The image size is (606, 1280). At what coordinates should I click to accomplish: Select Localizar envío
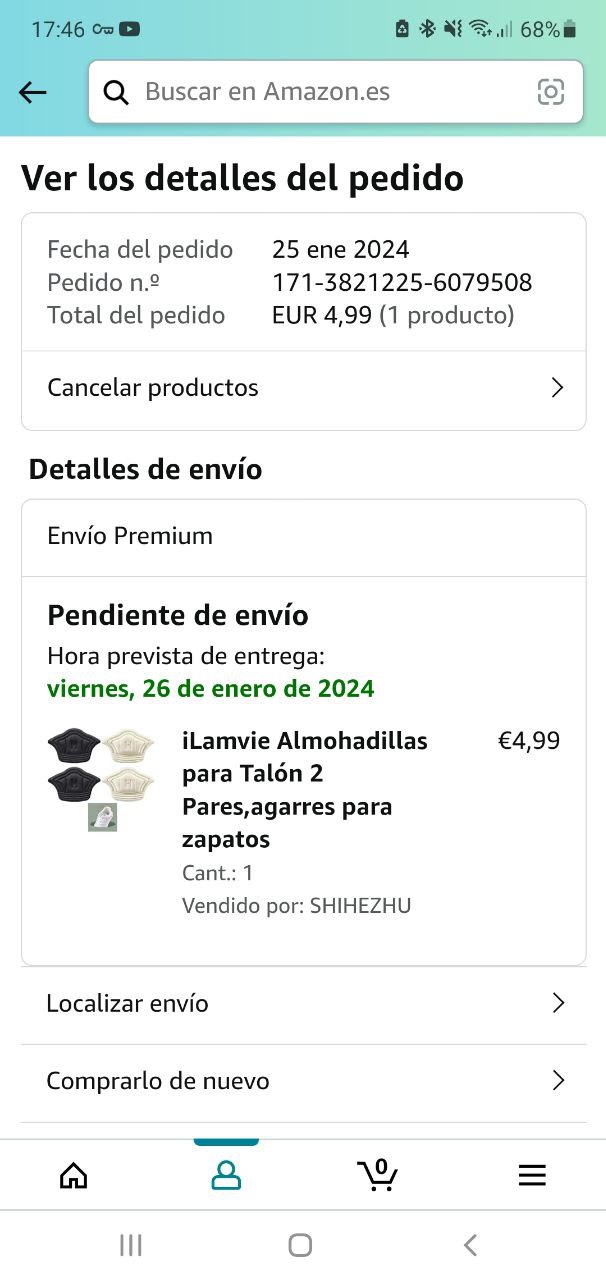point(303,1004)
